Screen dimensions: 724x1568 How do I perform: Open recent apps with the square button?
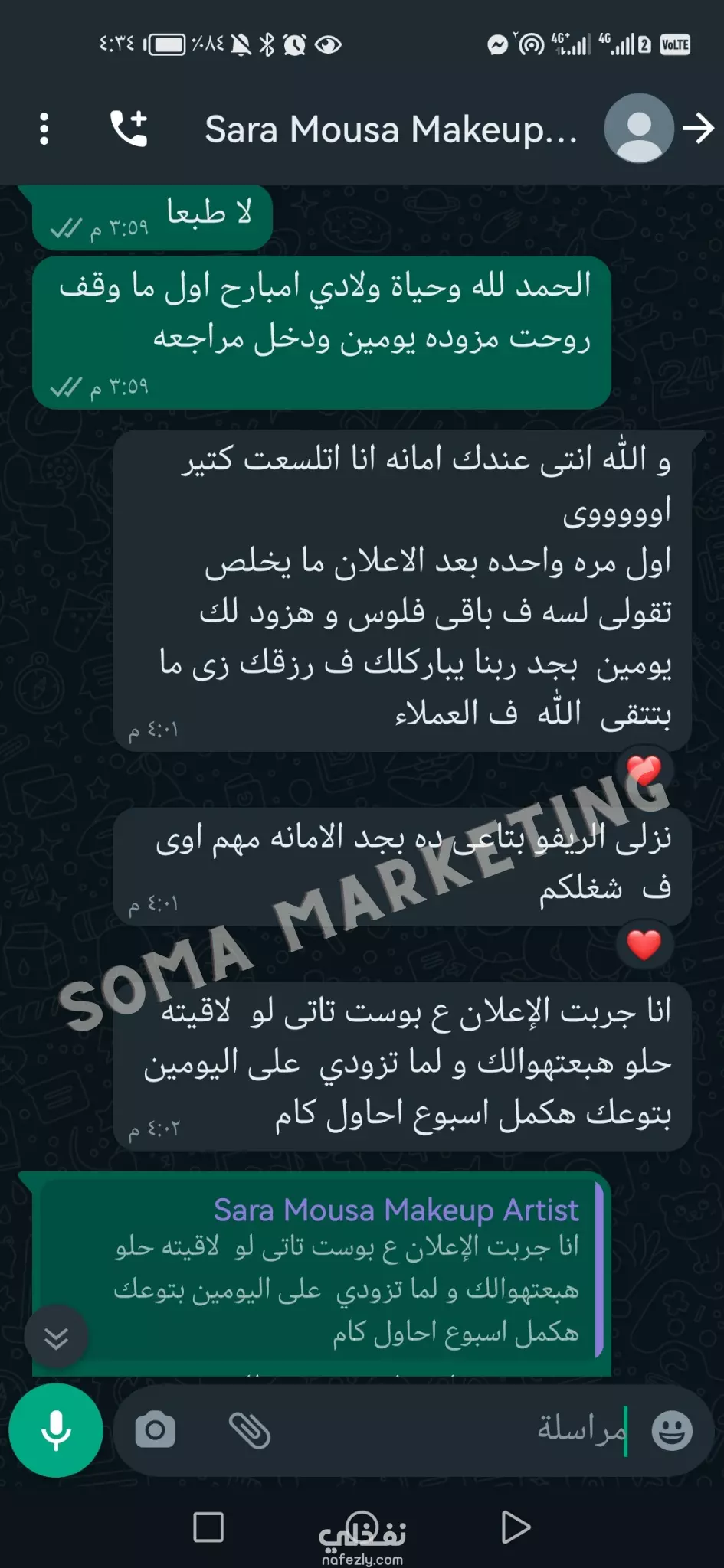click(x=208, y=1527)
